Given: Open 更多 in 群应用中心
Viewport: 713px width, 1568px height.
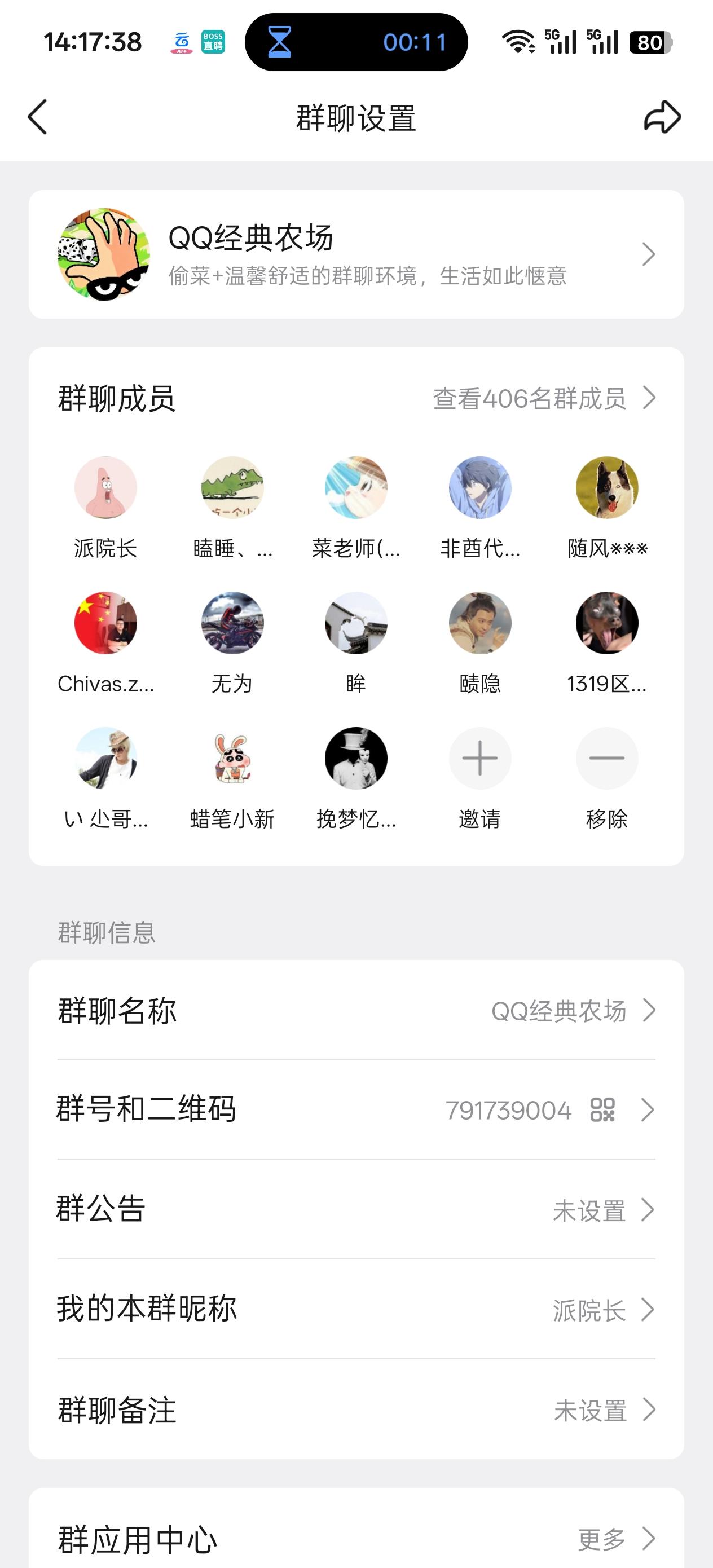Looking at the screenshot, I should [600, 1536].
